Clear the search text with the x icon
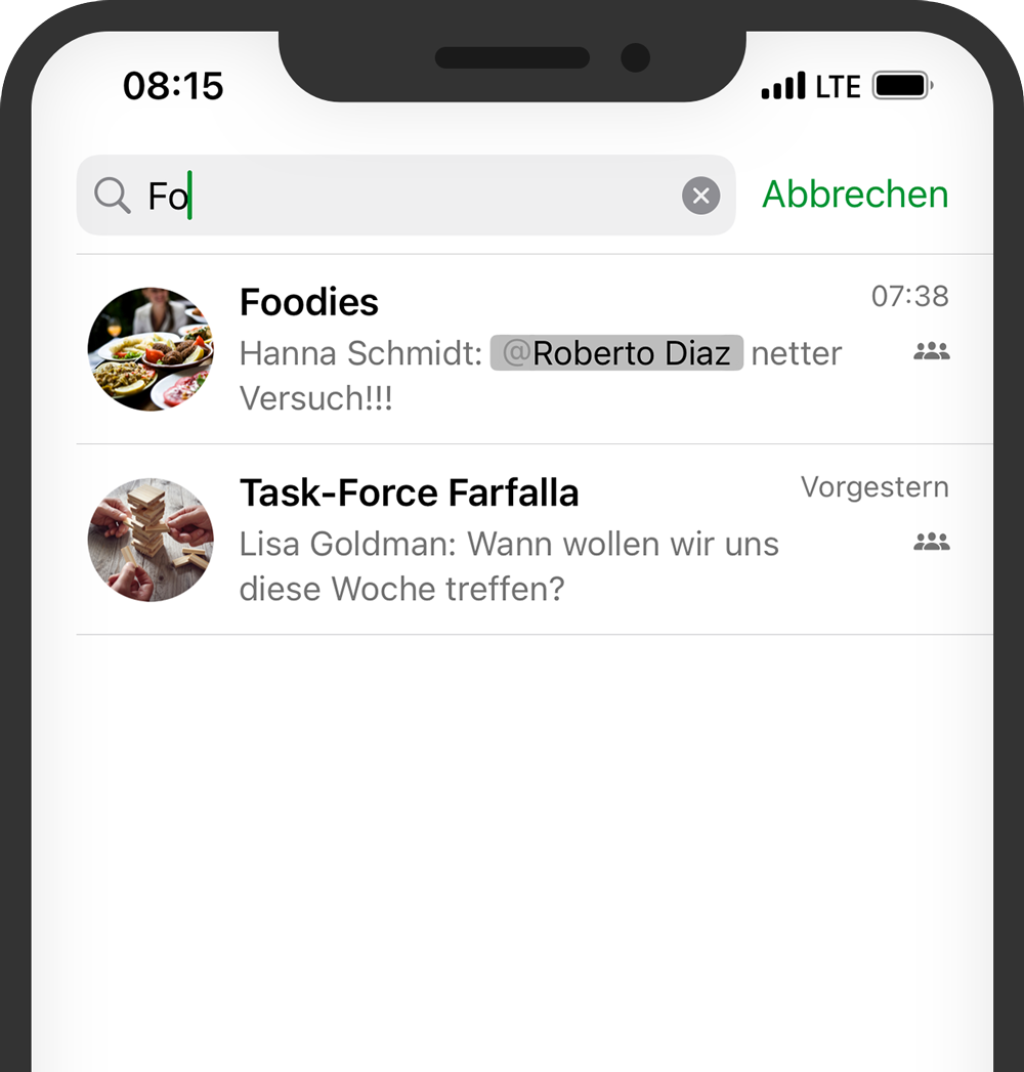Screen dimensions: 1024x1072 700,196
